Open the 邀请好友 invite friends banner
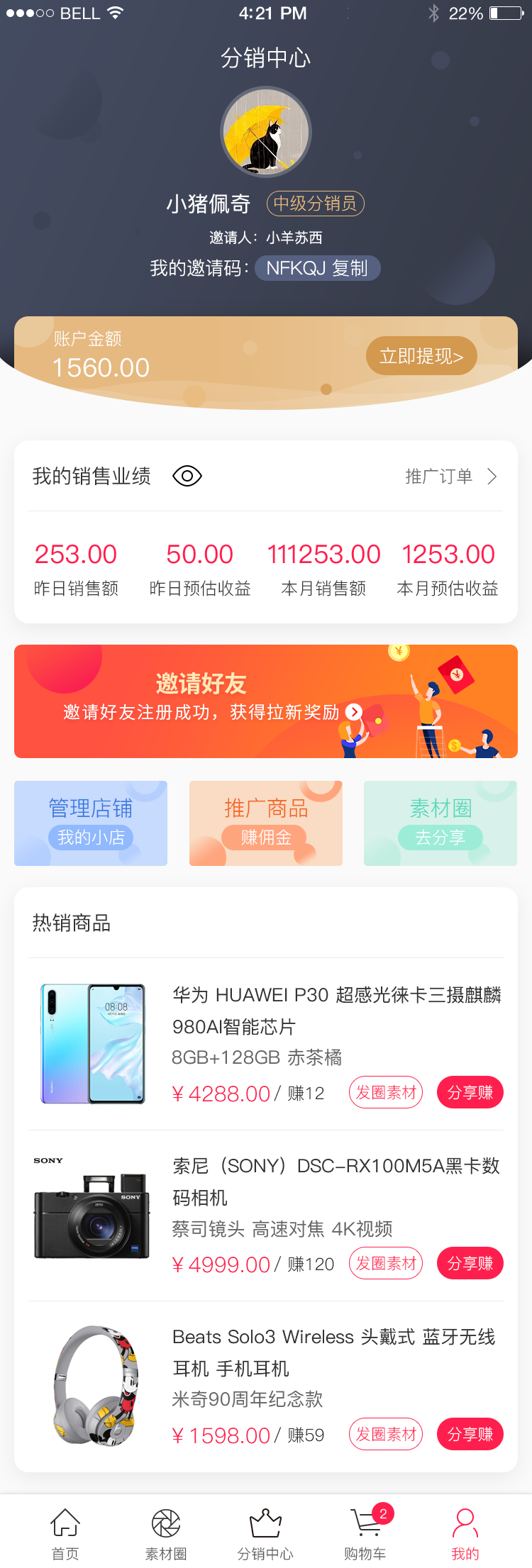This screenshot has height=1568, width=532. pos(266,701)
